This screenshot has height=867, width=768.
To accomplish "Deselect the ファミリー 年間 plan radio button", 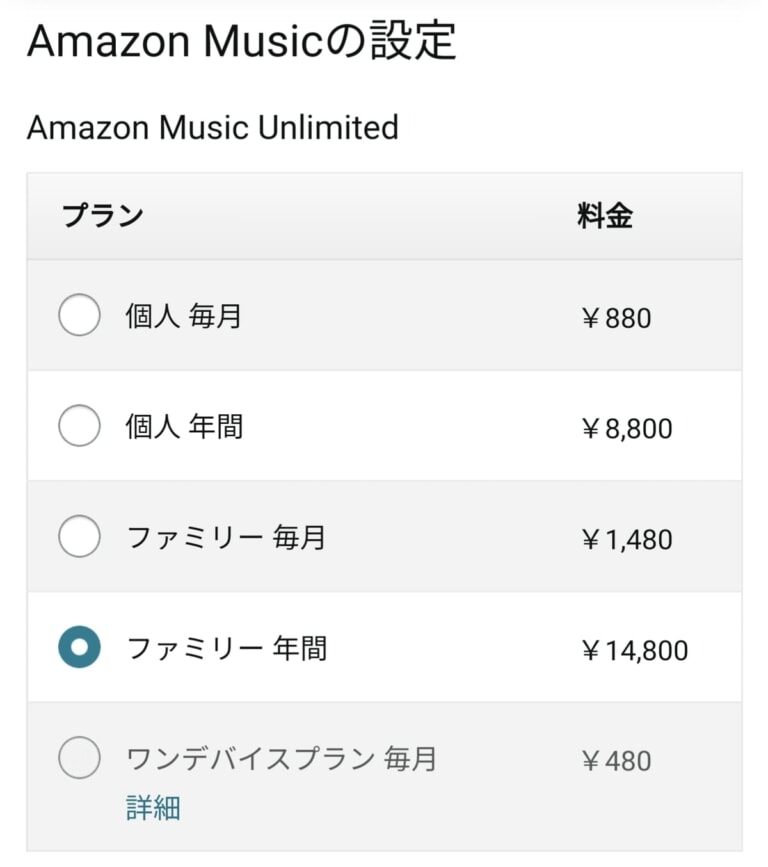I will coord(80,647).
